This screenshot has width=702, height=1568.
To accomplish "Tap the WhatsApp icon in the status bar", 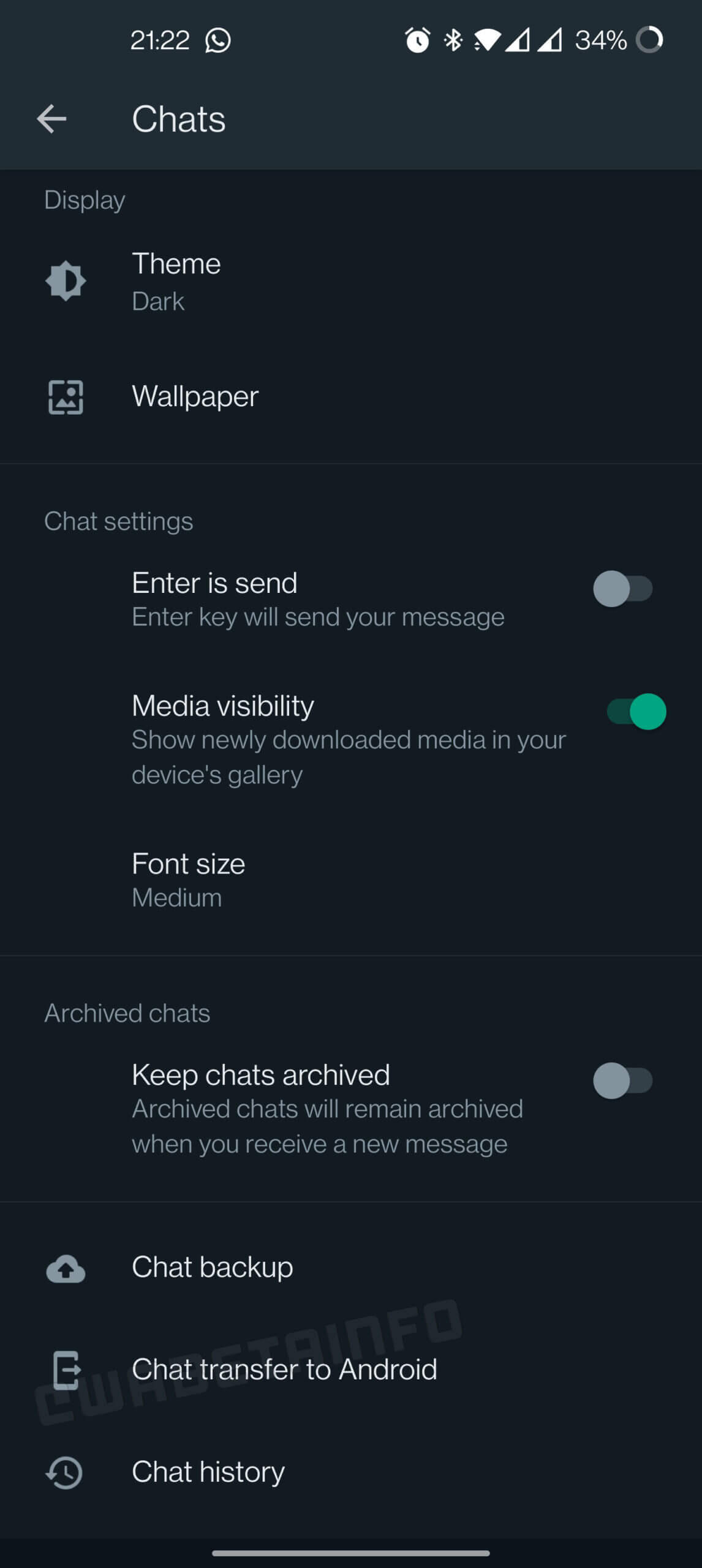I will tap(219, 40).
